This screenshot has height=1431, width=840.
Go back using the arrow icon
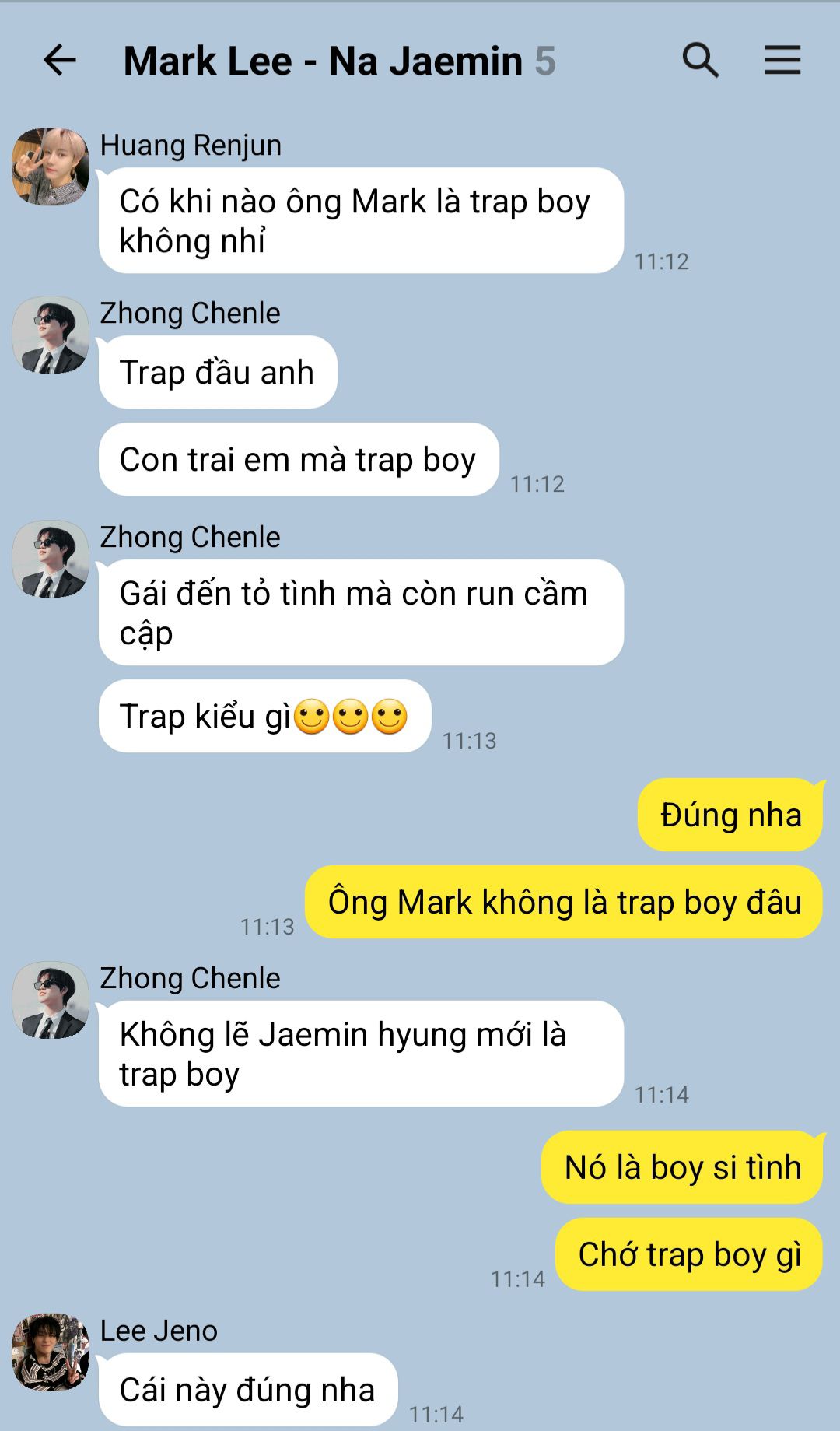[x=60, y=61]
